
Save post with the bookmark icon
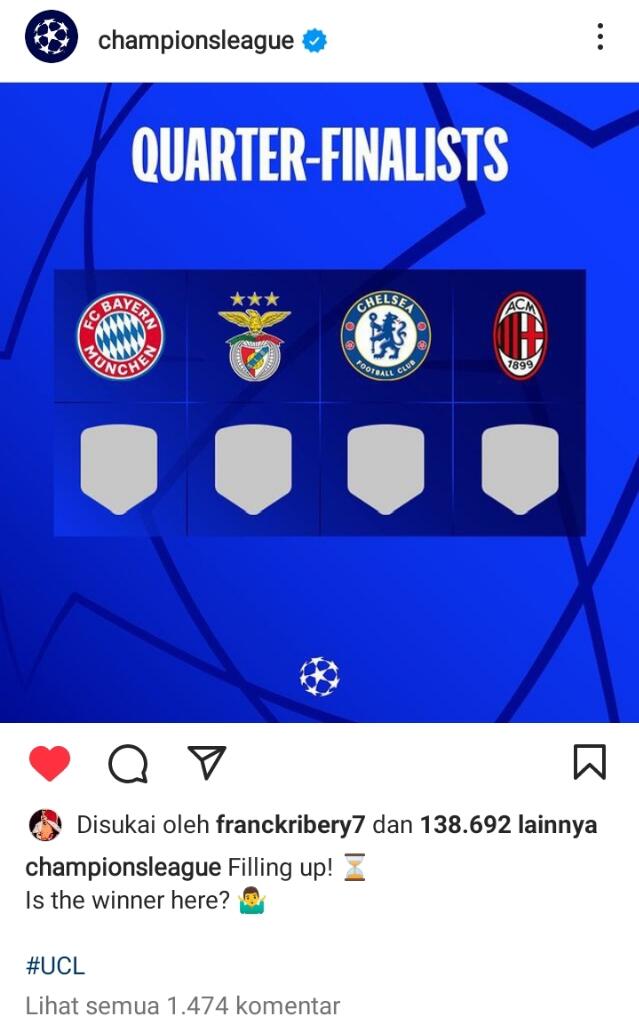coord(589,762)
